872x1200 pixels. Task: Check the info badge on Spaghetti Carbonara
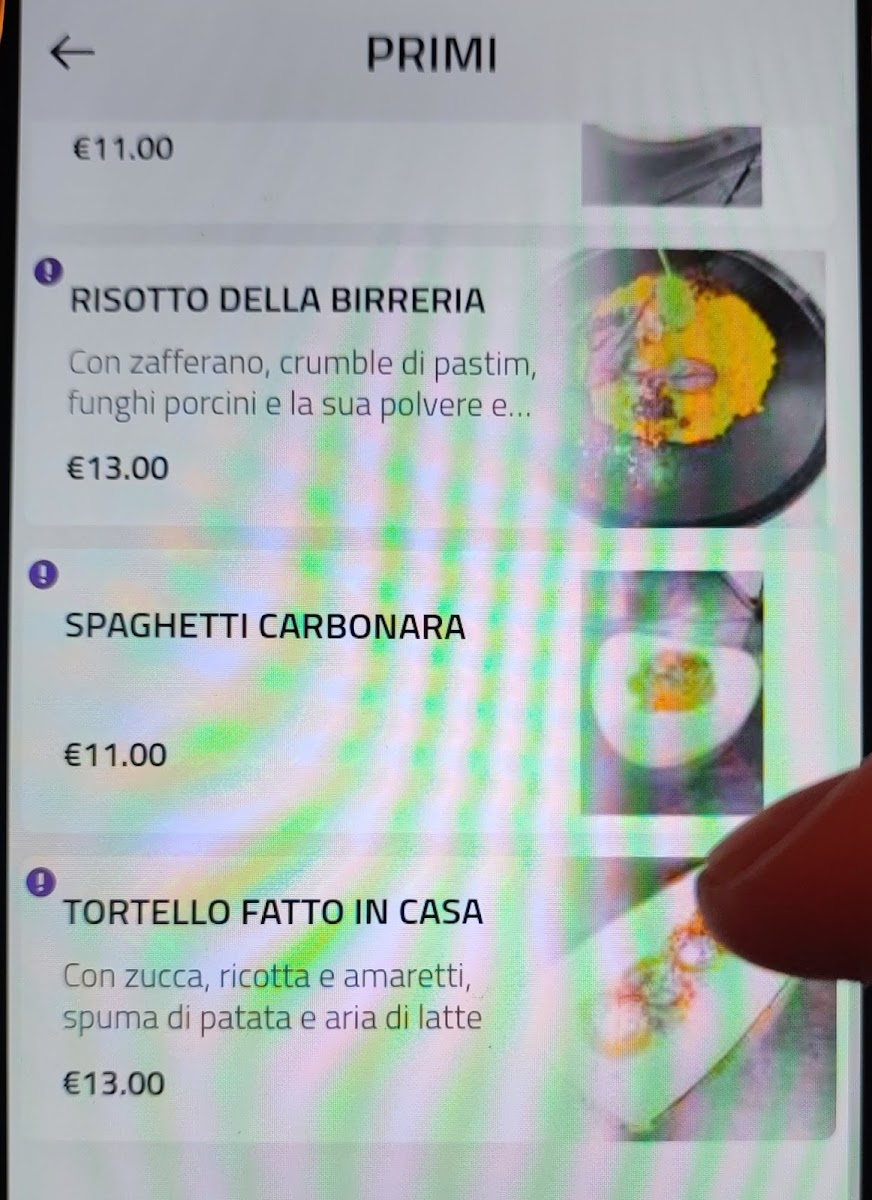coord(43,574)
